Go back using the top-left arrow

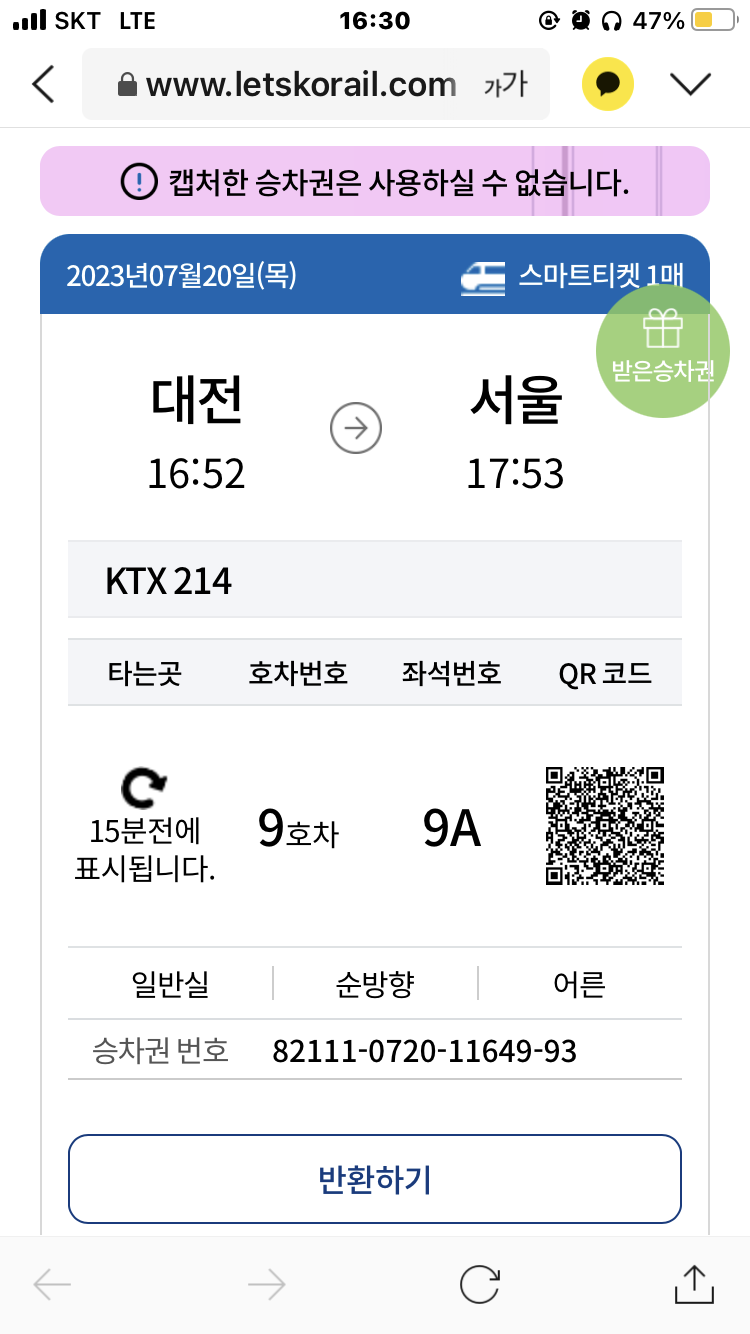[x=43, y=85]
